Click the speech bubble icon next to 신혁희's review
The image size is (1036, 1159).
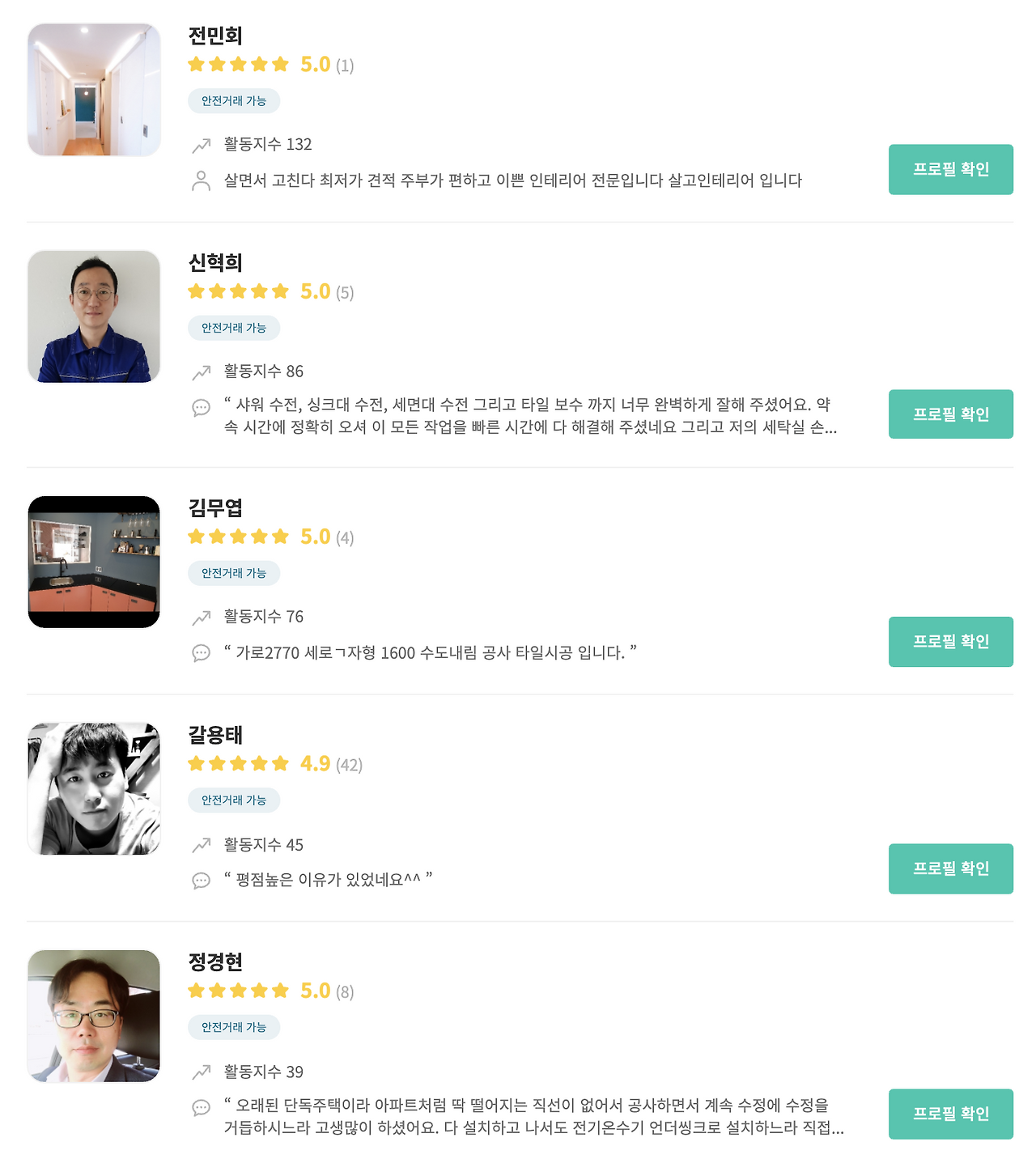tap(199, 409)
